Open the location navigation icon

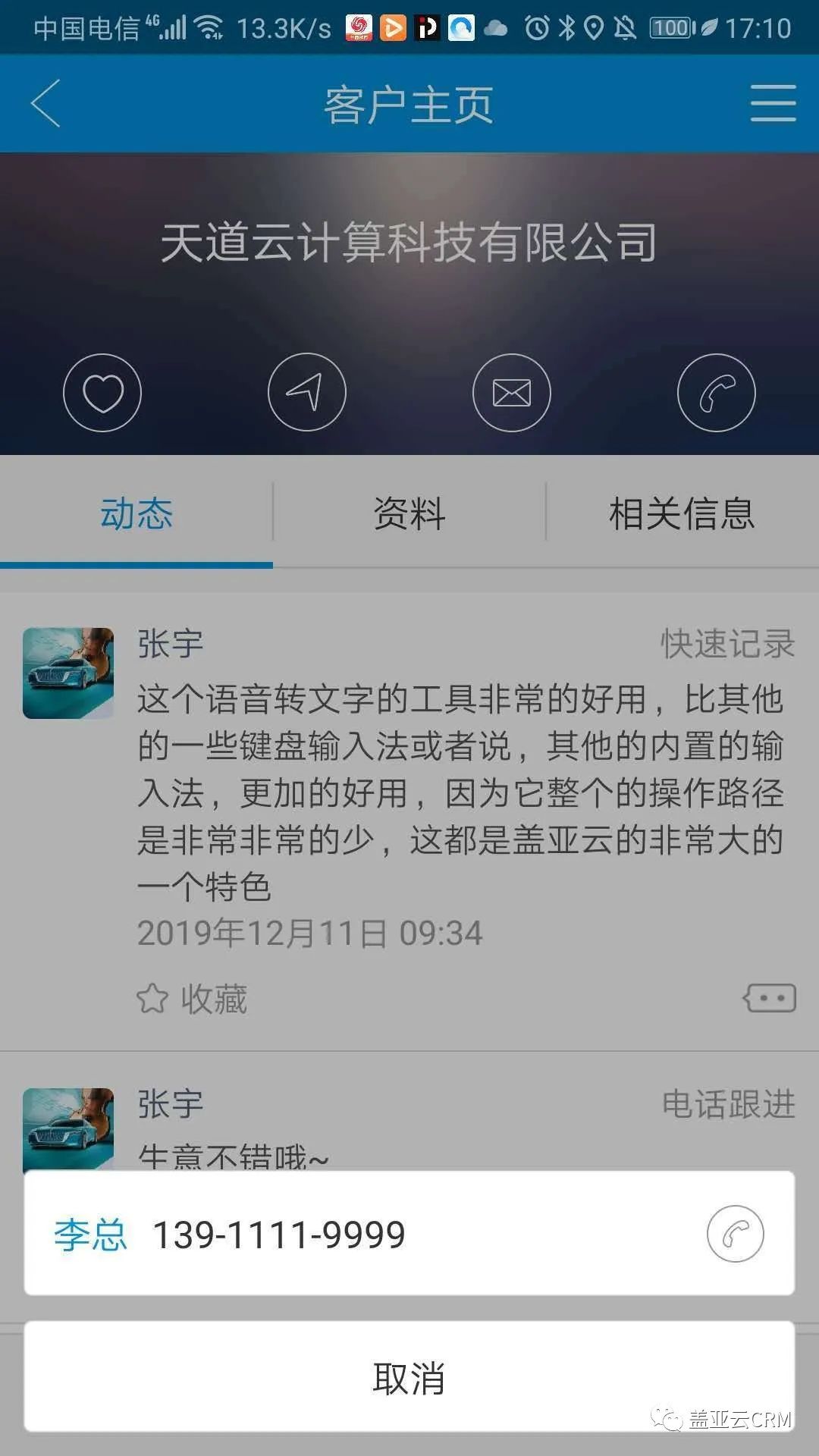[307, 393]
